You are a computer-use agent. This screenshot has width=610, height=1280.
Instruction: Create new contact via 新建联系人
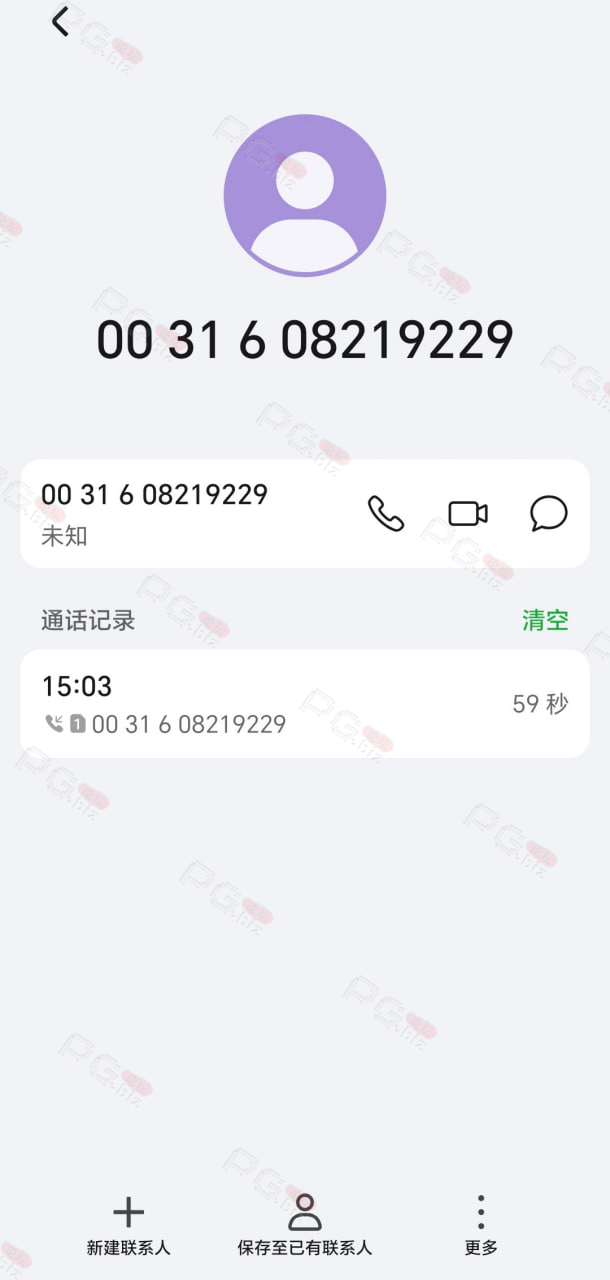(129, 1226)
